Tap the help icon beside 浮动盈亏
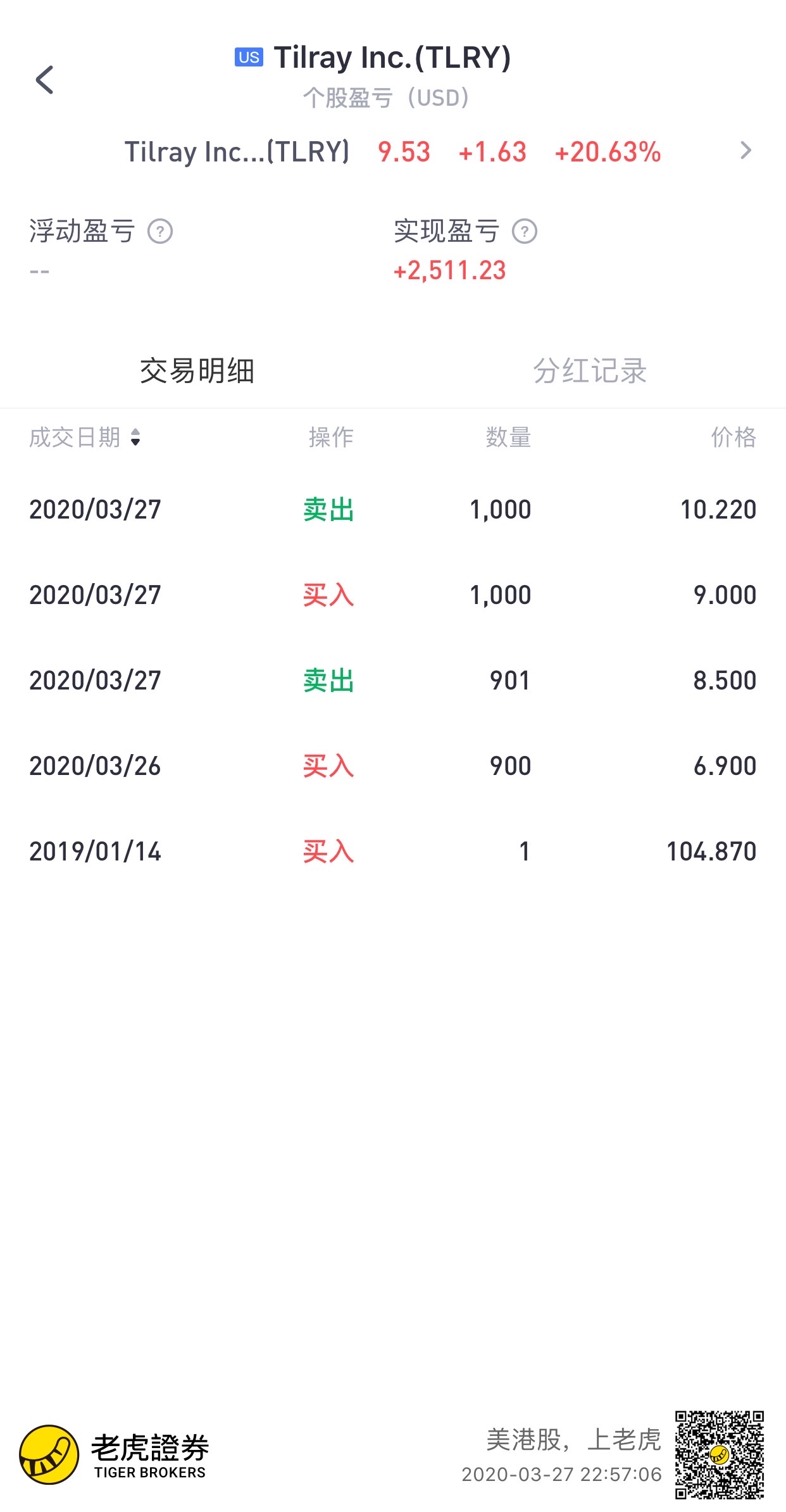 pyautogui.click(x=160, y=231)
